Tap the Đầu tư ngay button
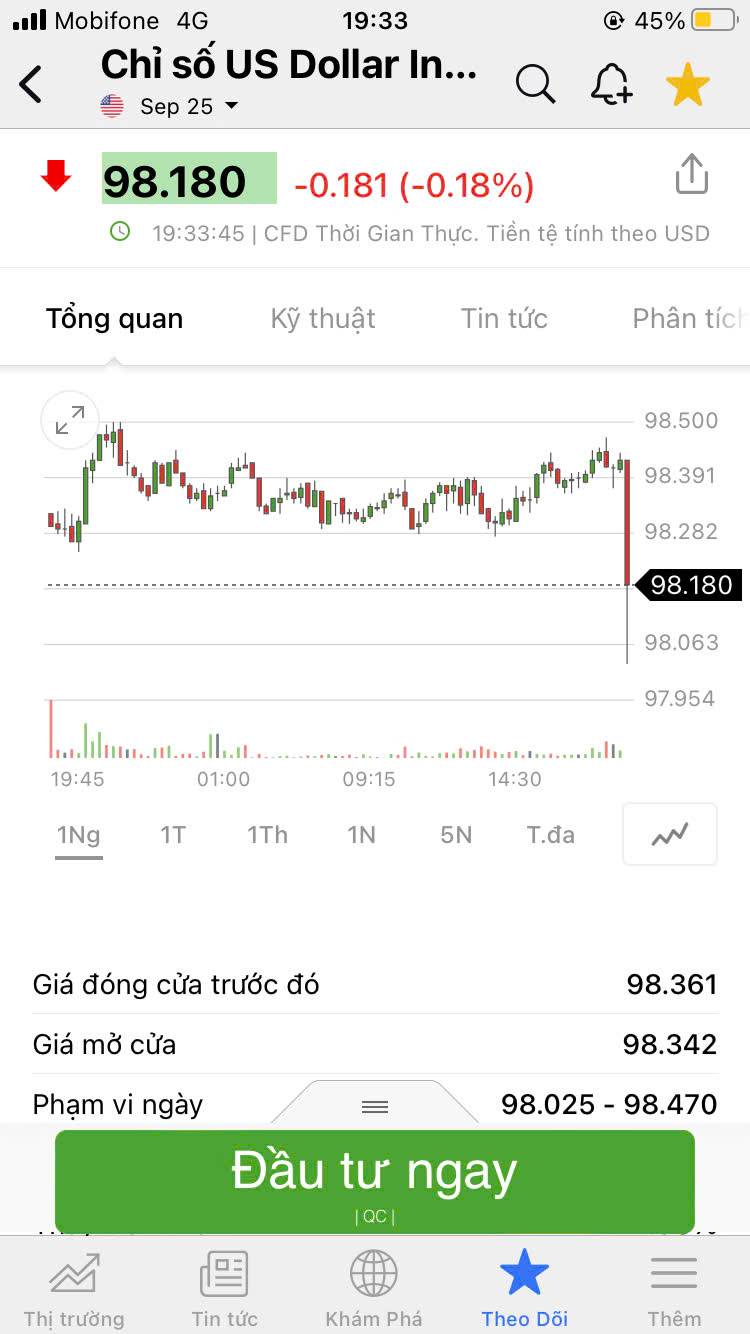 (375, 1180)
